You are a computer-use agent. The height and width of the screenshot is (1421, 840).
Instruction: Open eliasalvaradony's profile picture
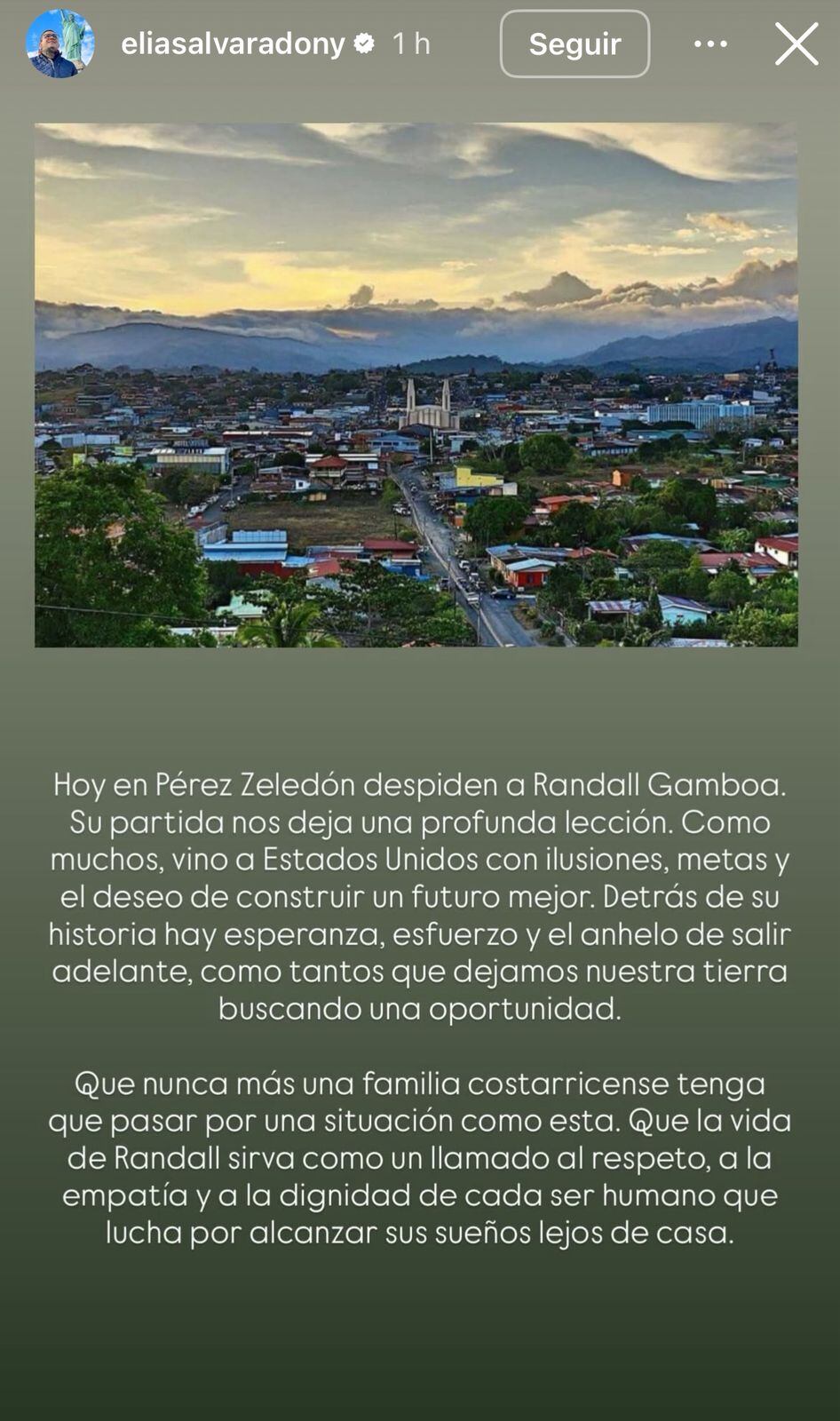(59, 44)
